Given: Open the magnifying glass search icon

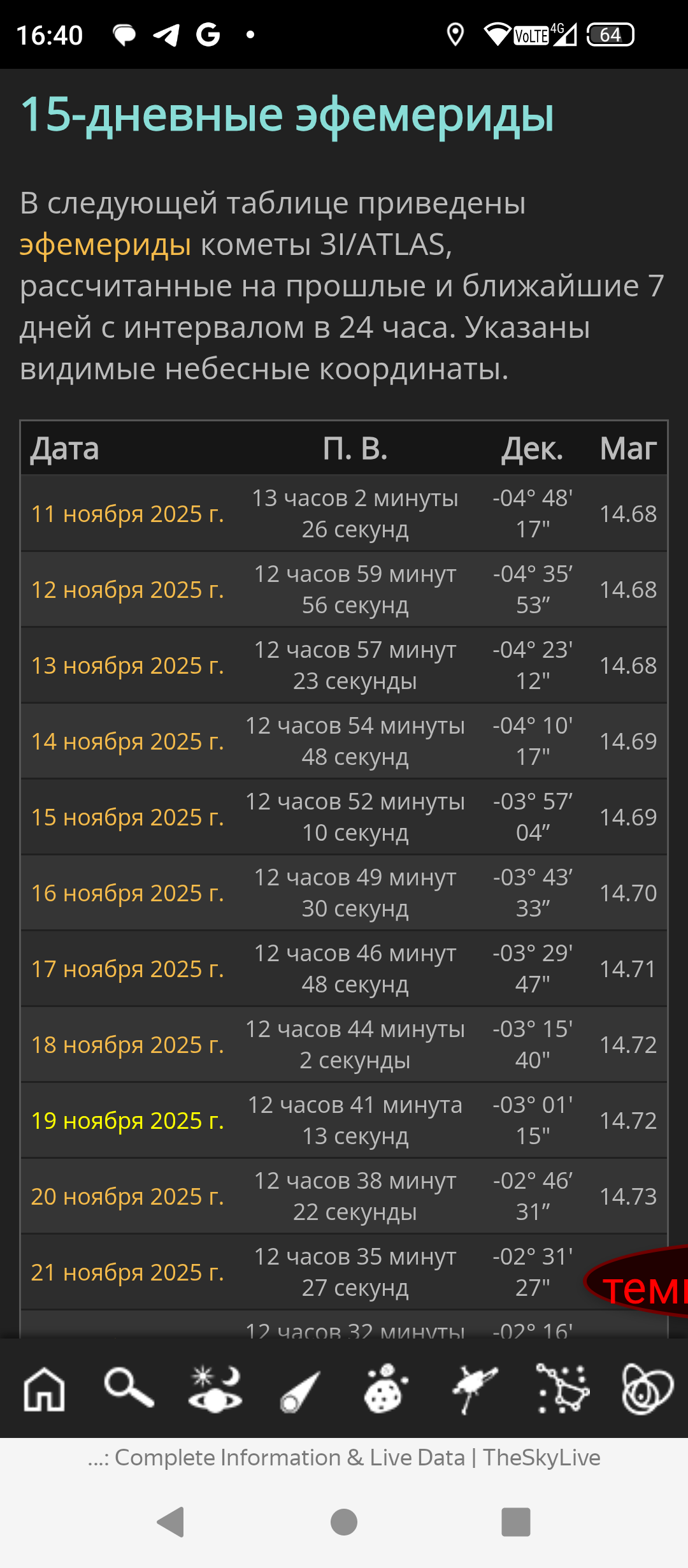Looking at the screenshot, I should [129, 1388].
